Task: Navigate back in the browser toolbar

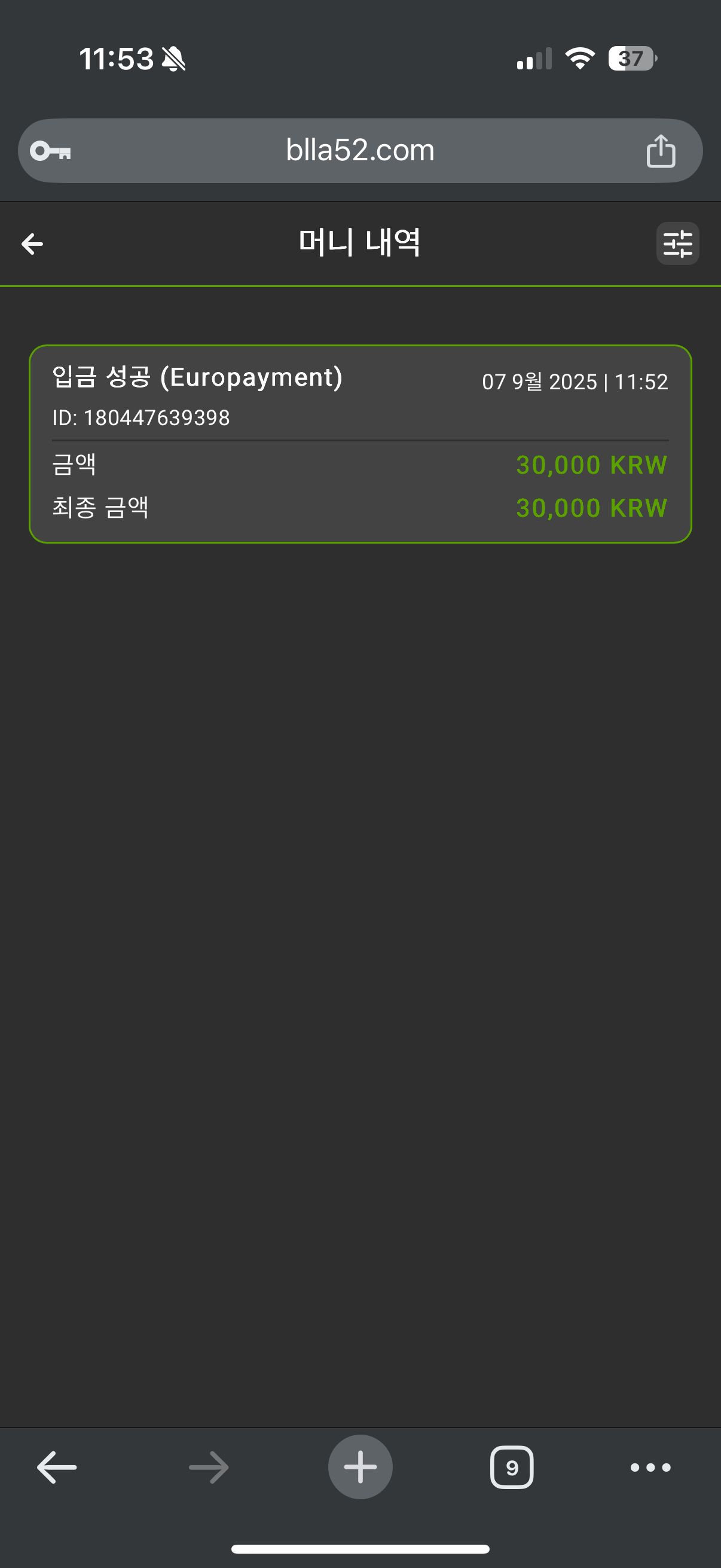Action: coord(57,1467)
